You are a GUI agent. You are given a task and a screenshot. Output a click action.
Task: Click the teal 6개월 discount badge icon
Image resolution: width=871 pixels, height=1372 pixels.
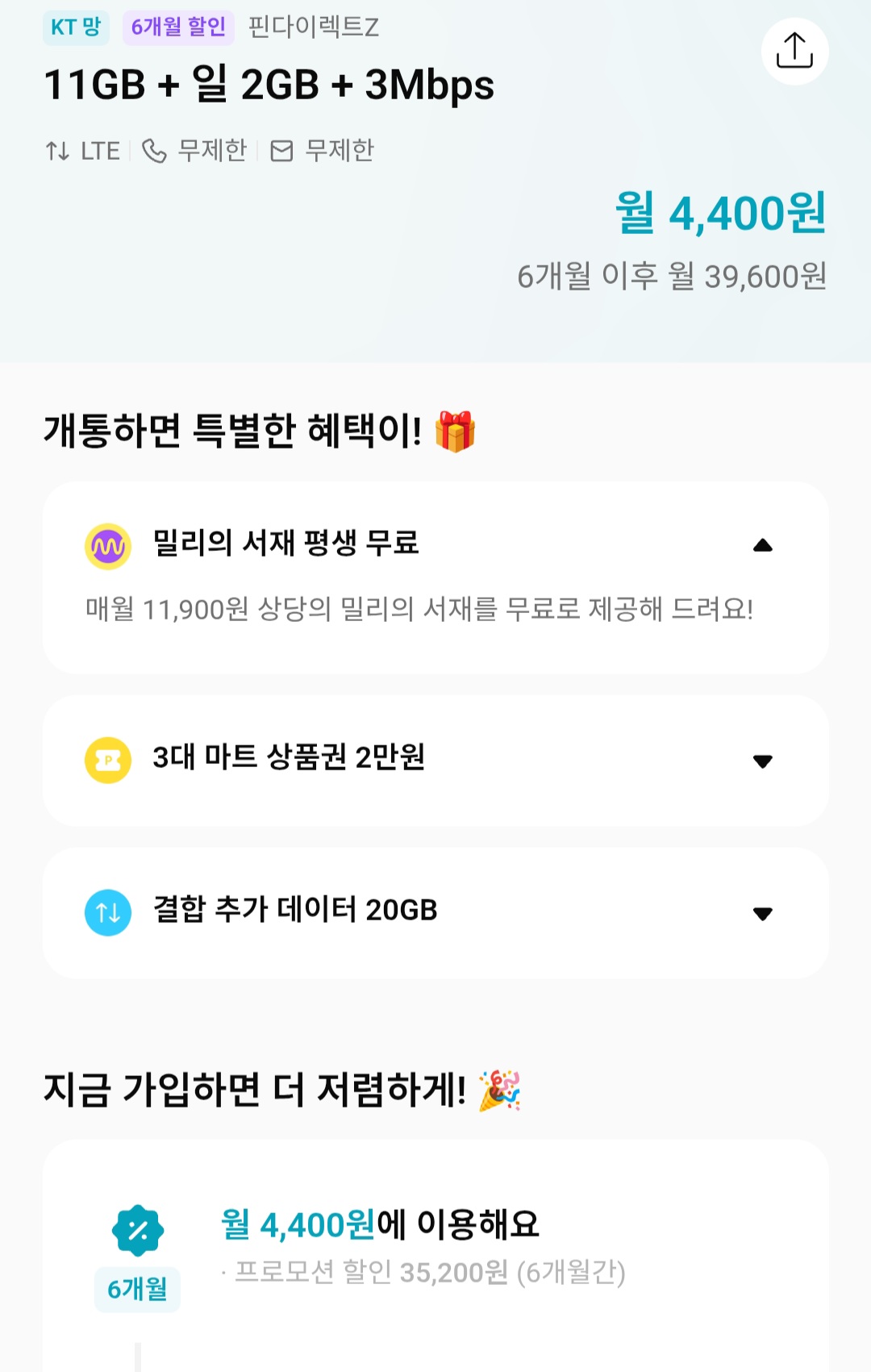(x=137, y=1232)
